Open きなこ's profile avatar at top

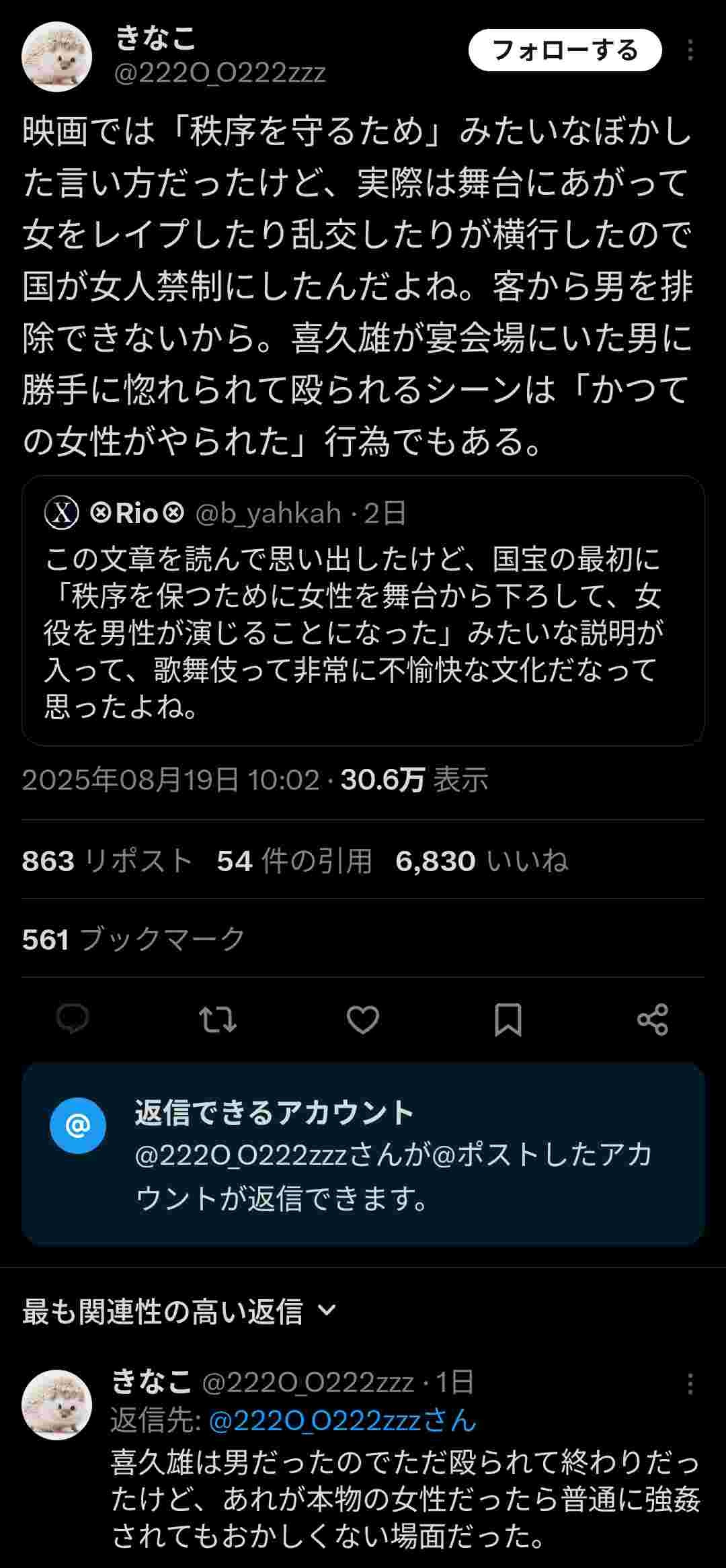coord(57,57)
